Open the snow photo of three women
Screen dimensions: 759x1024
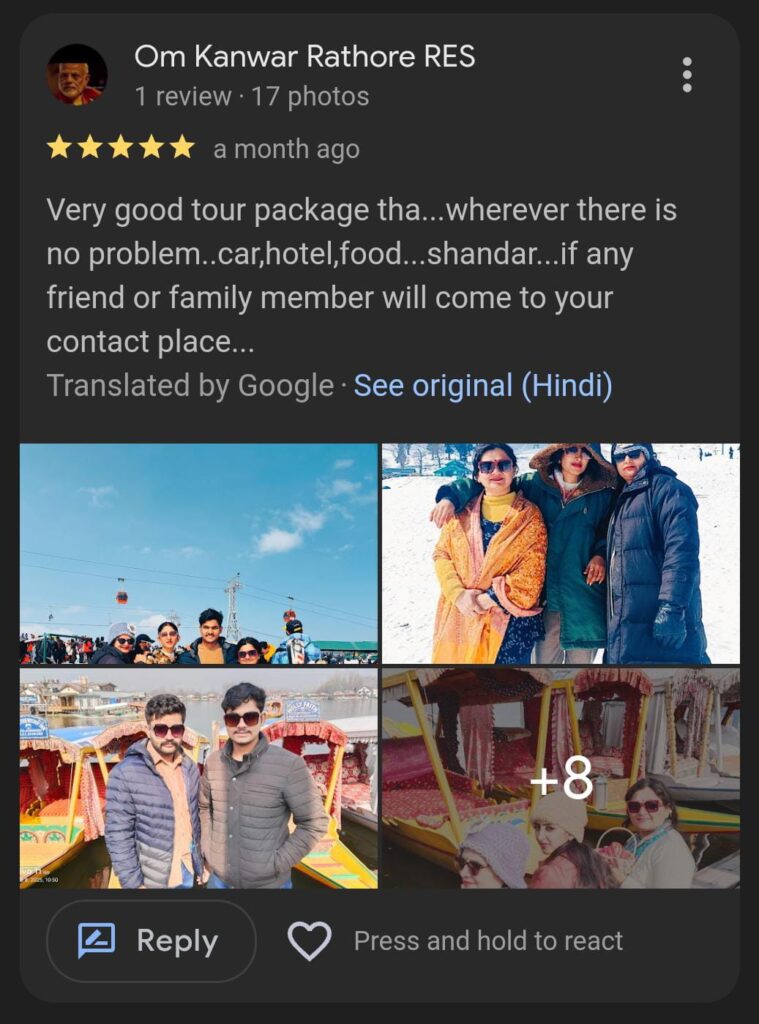(560, 554)
